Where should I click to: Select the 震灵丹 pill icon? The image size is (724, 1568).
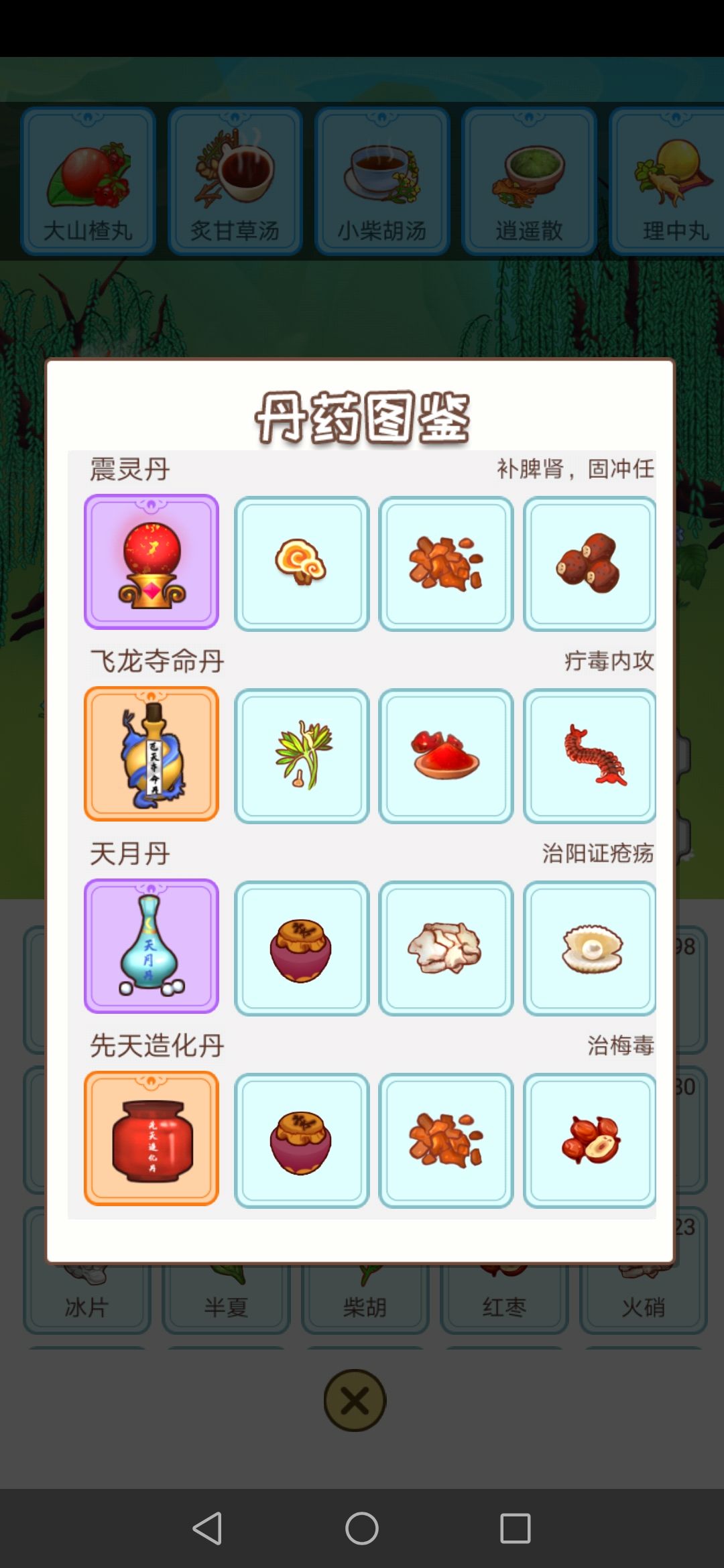pyautogui.click(x=151, y=560)
